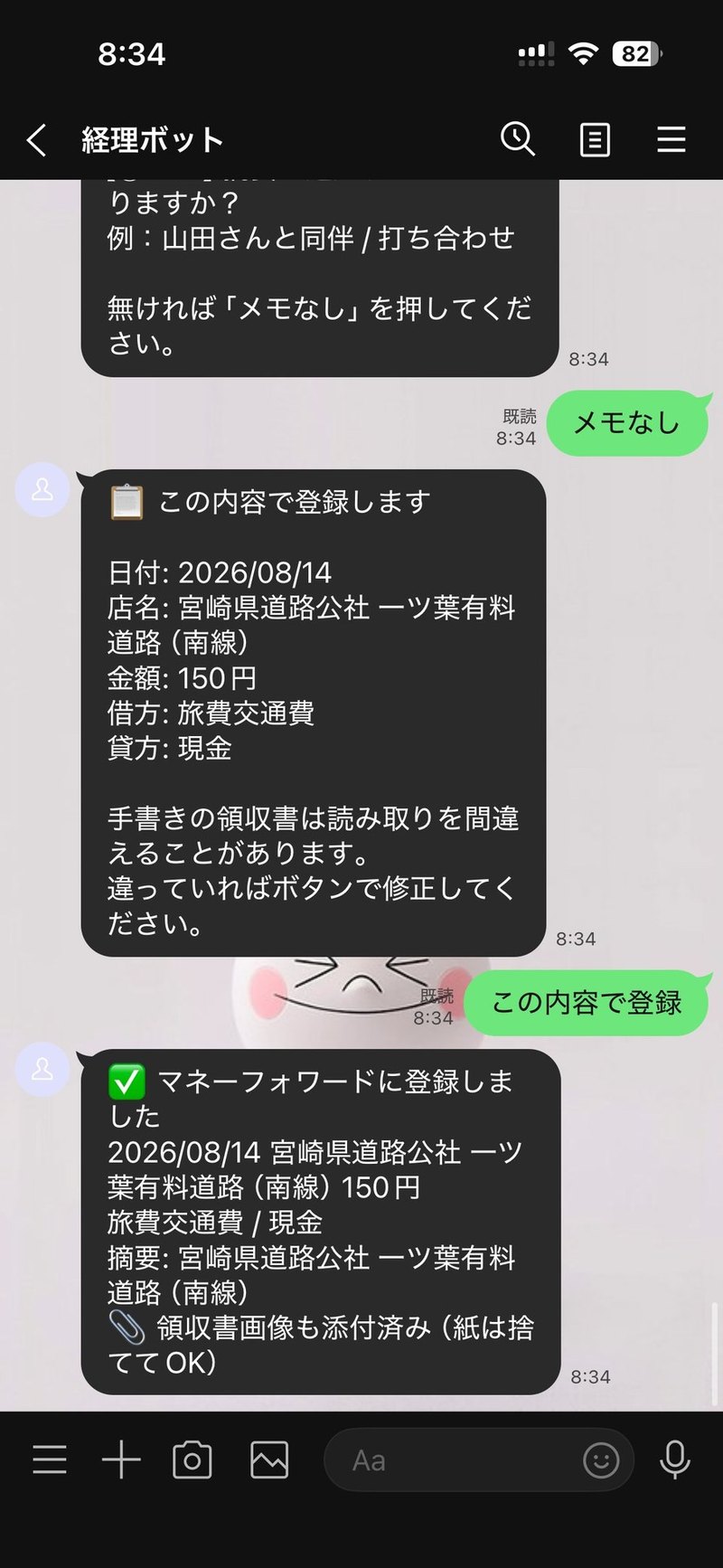
Task: Open the bot menu at bottom left
Action: point(50,1460)
